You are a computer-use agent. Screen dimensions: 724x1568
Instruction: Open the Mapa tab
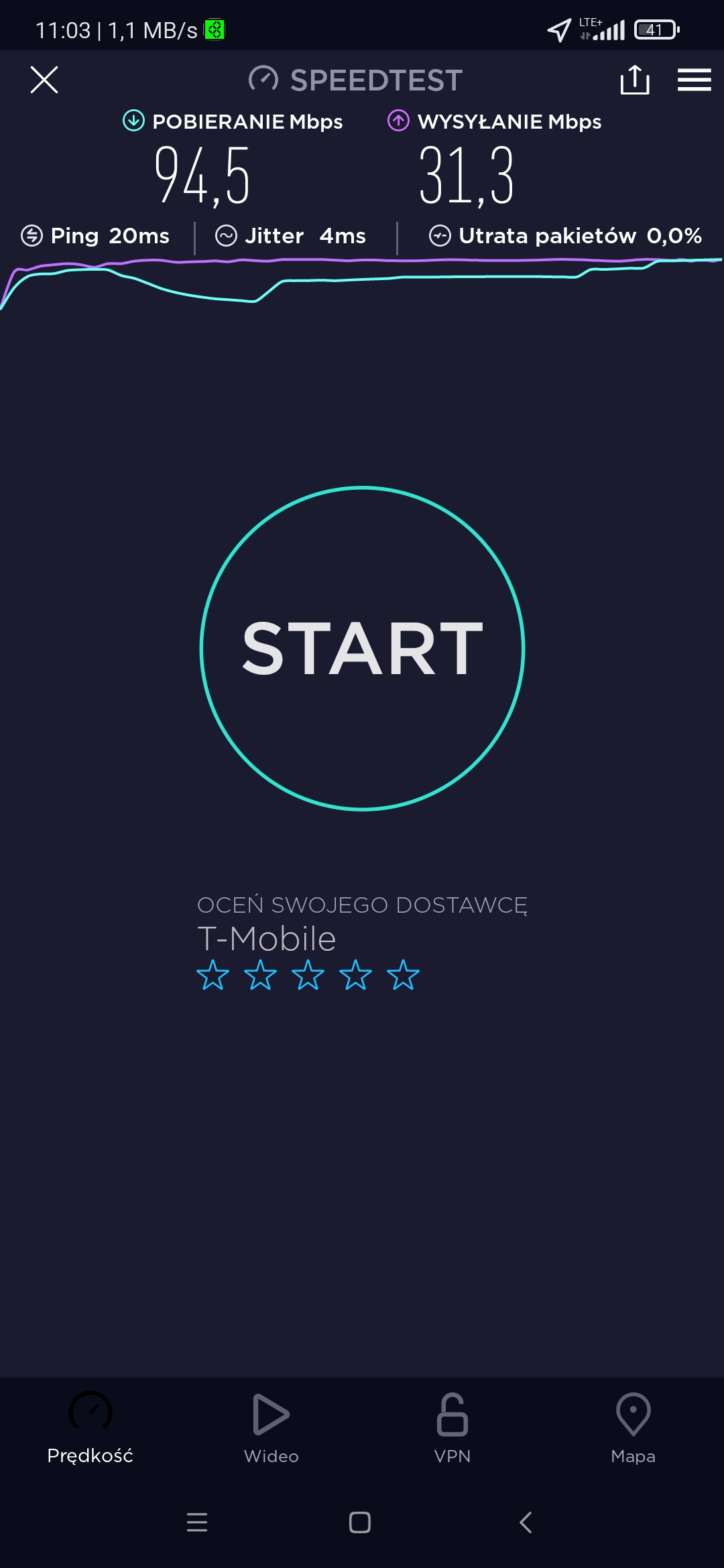(x=633, y=1427)
